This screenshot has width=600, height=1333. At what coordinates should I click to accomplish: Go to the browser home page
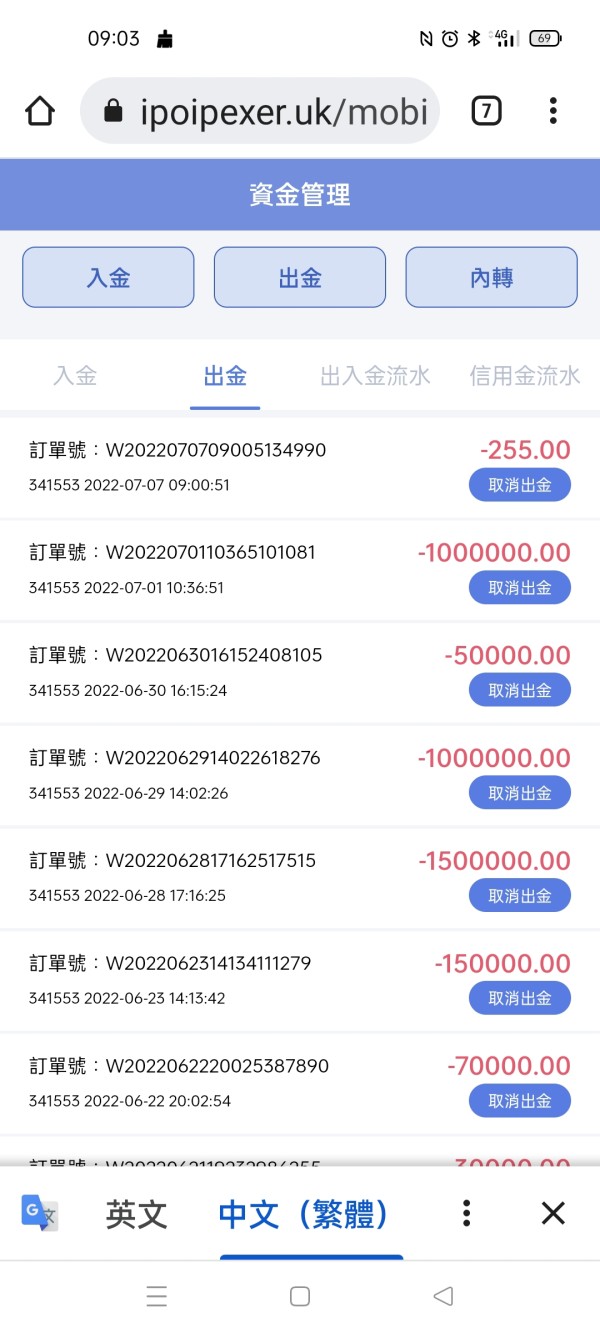[x=40, y=111]
